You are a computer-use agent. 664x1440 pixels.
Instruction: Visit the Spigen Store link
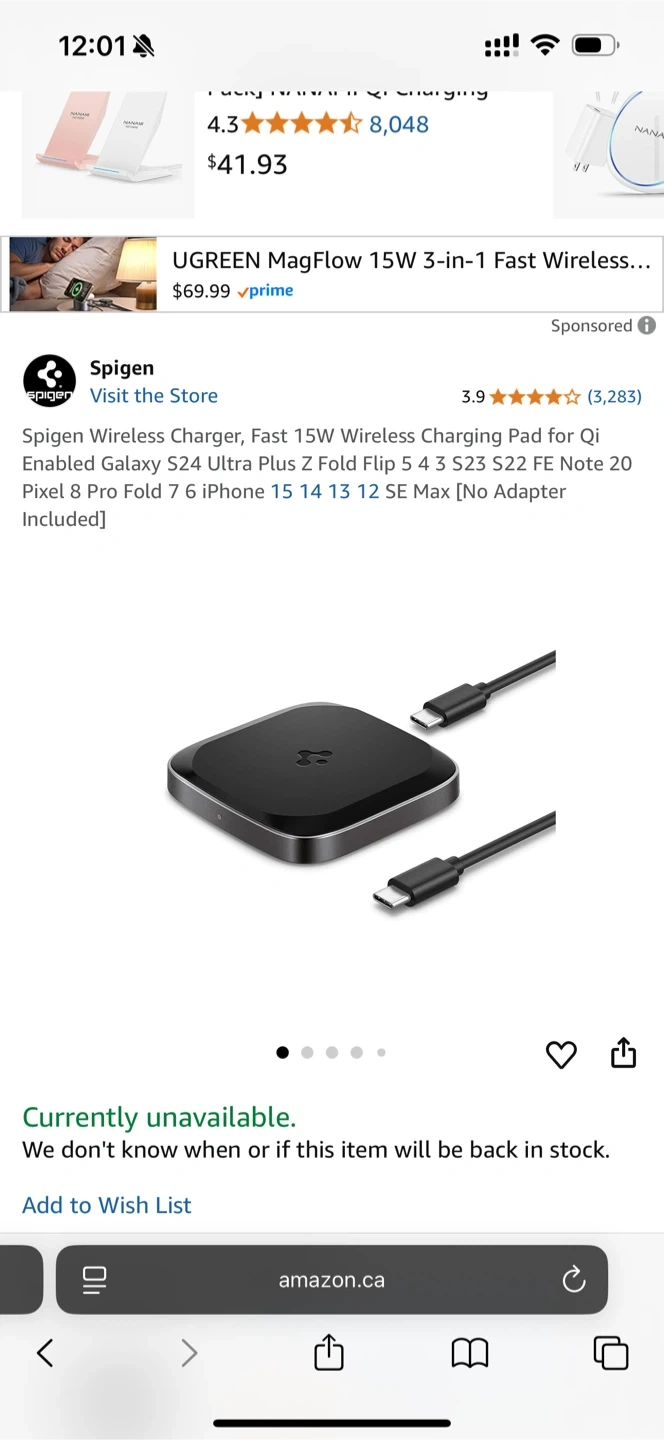click(x=154, y=396)
